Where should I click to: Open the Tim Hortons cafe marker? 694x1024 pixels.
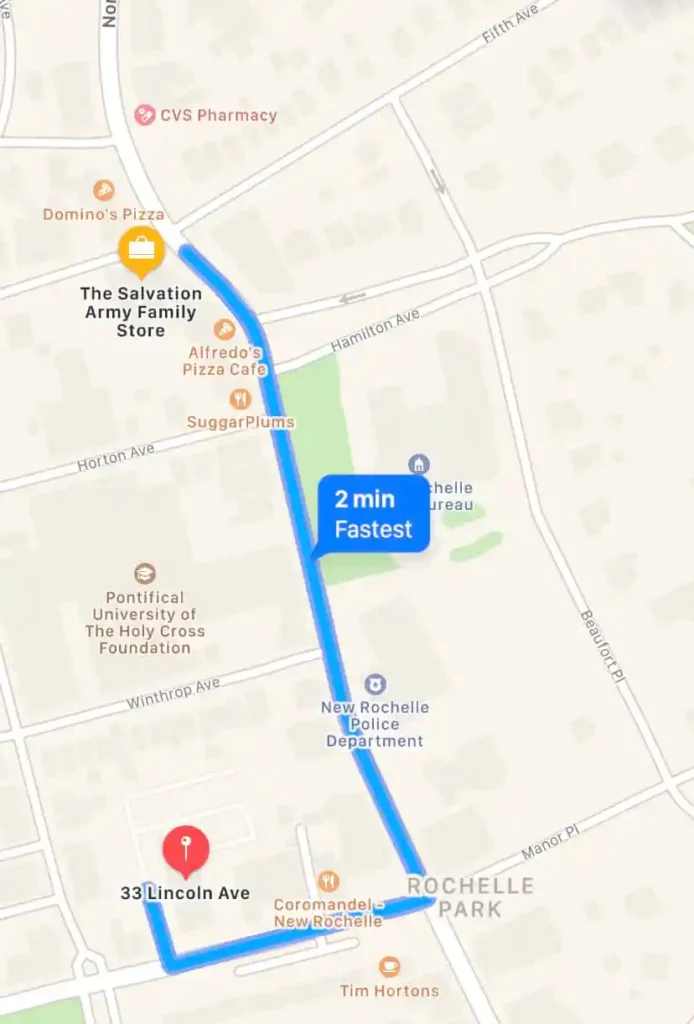coord(389,967)
